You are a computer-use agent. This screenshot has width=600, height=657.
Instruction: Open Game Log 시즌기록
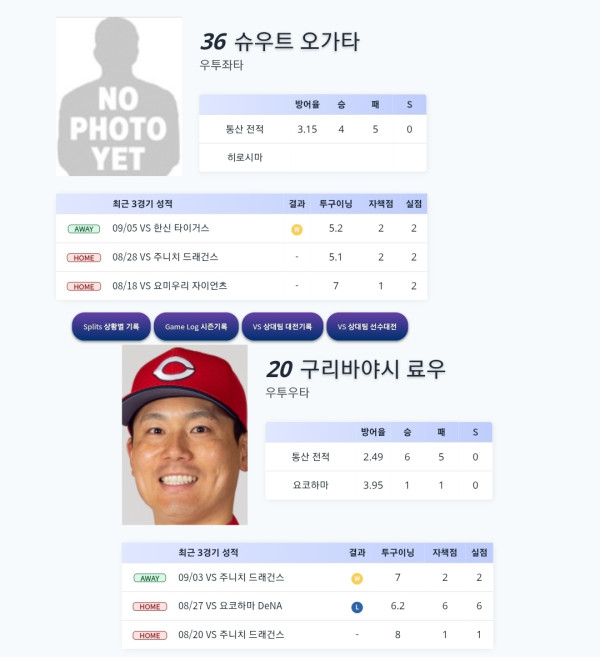coord(196,326)
